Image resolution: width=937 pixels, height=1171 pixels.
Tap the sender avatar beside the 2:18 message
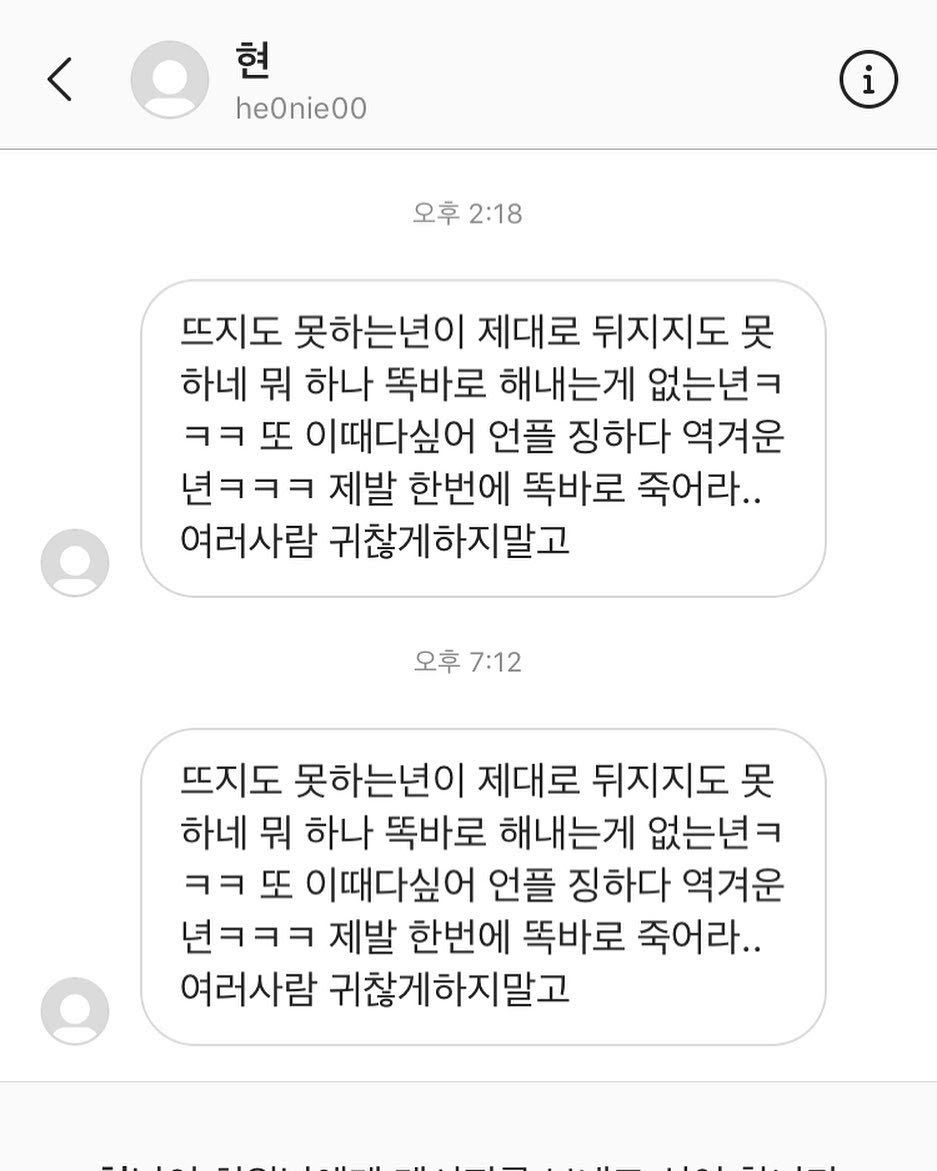[x=75, y=563]
